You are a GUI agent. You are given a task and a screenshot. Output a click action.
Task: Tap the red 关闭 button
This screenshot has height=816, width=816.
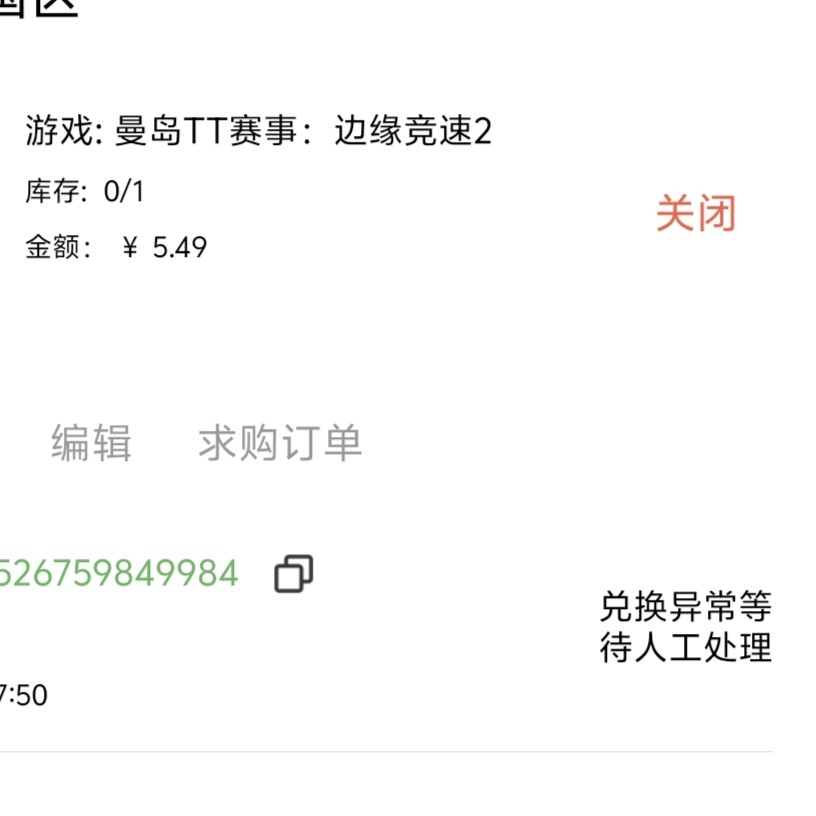pyautogui.click(x=695, y=214)
